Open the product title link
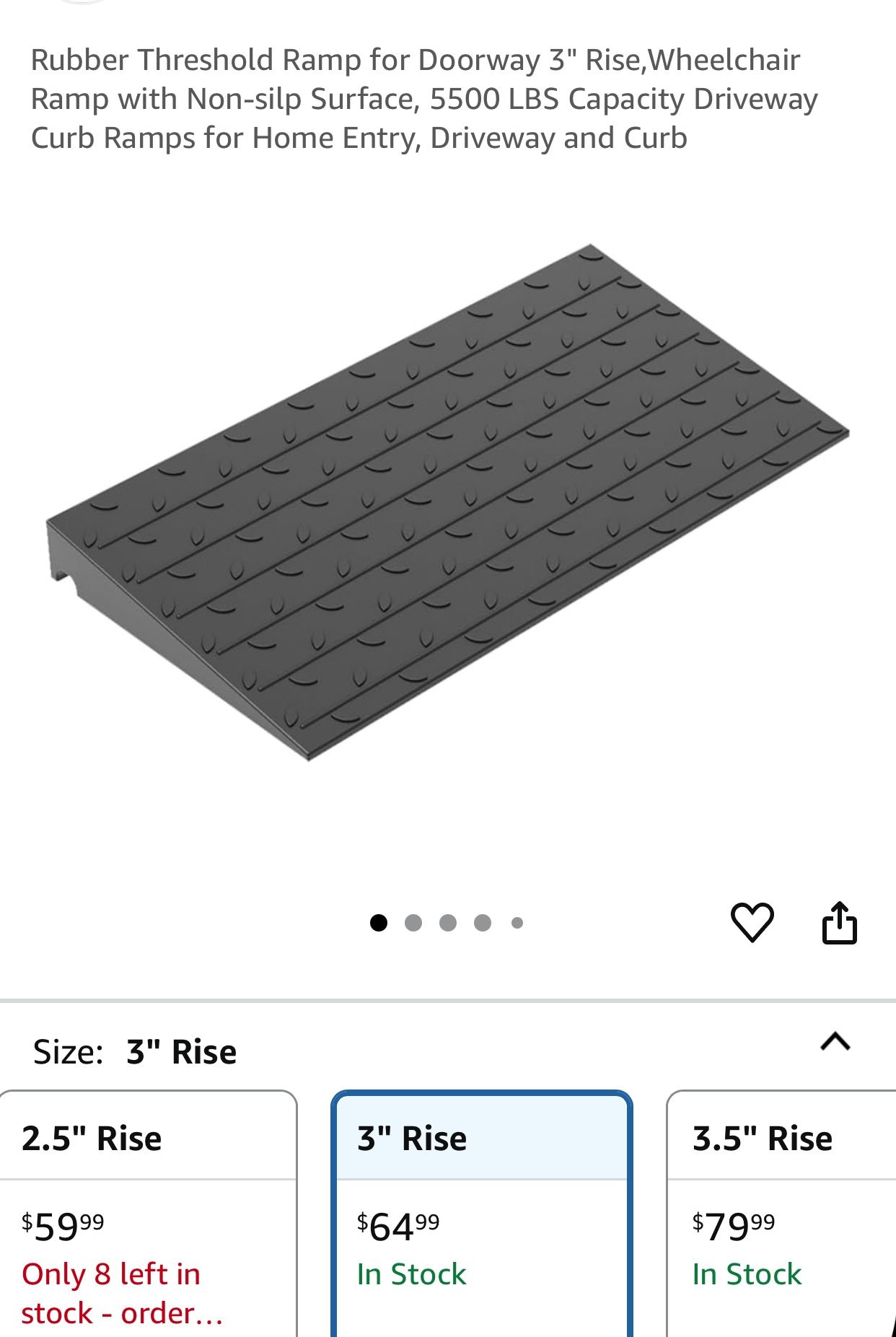The width and height of the screenshot is (896, 1337). click(x=426, y=97)
